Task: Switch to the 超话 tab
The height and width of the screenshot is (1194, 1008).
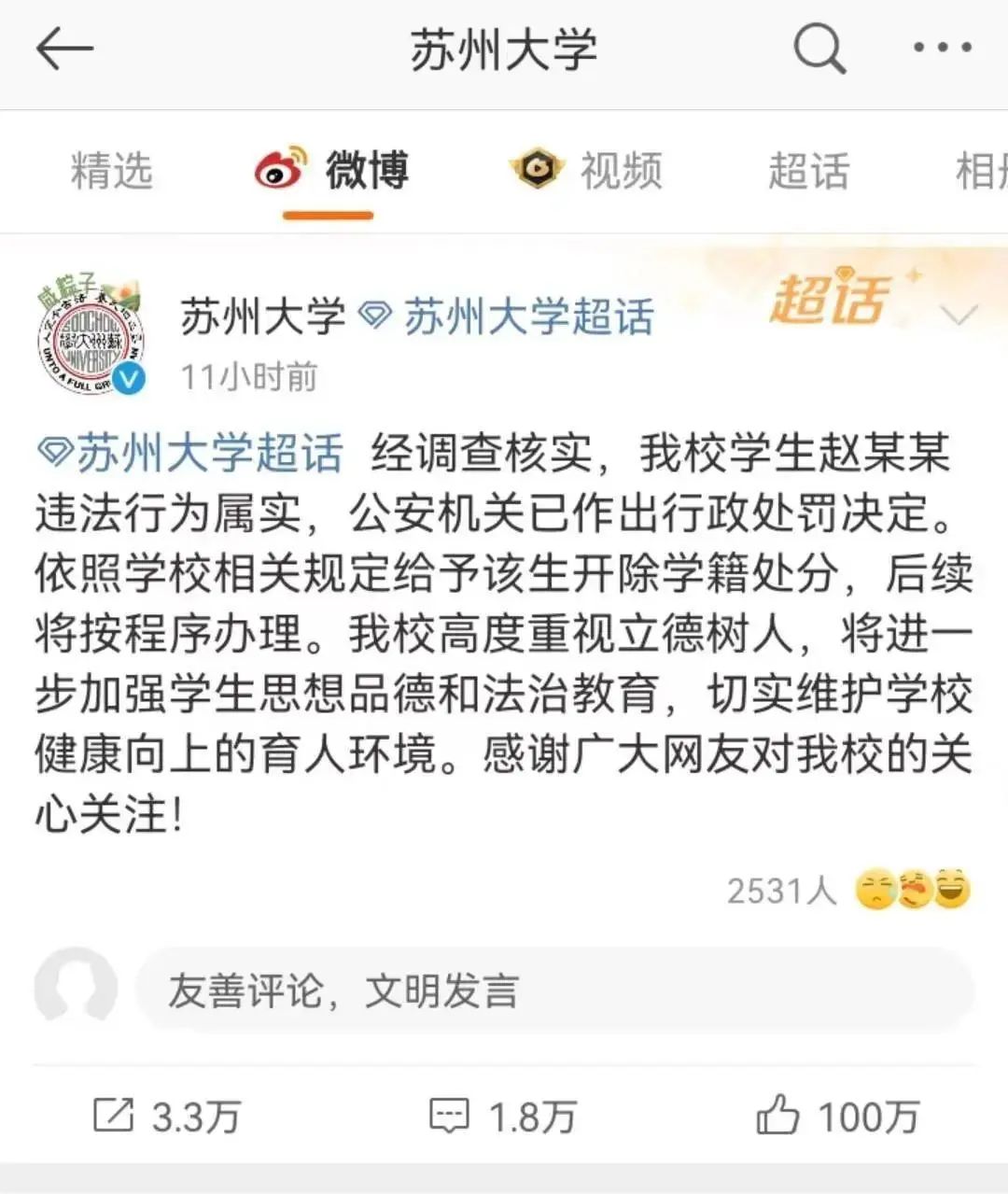Action: pyautogui.click(x=808, y=172)
